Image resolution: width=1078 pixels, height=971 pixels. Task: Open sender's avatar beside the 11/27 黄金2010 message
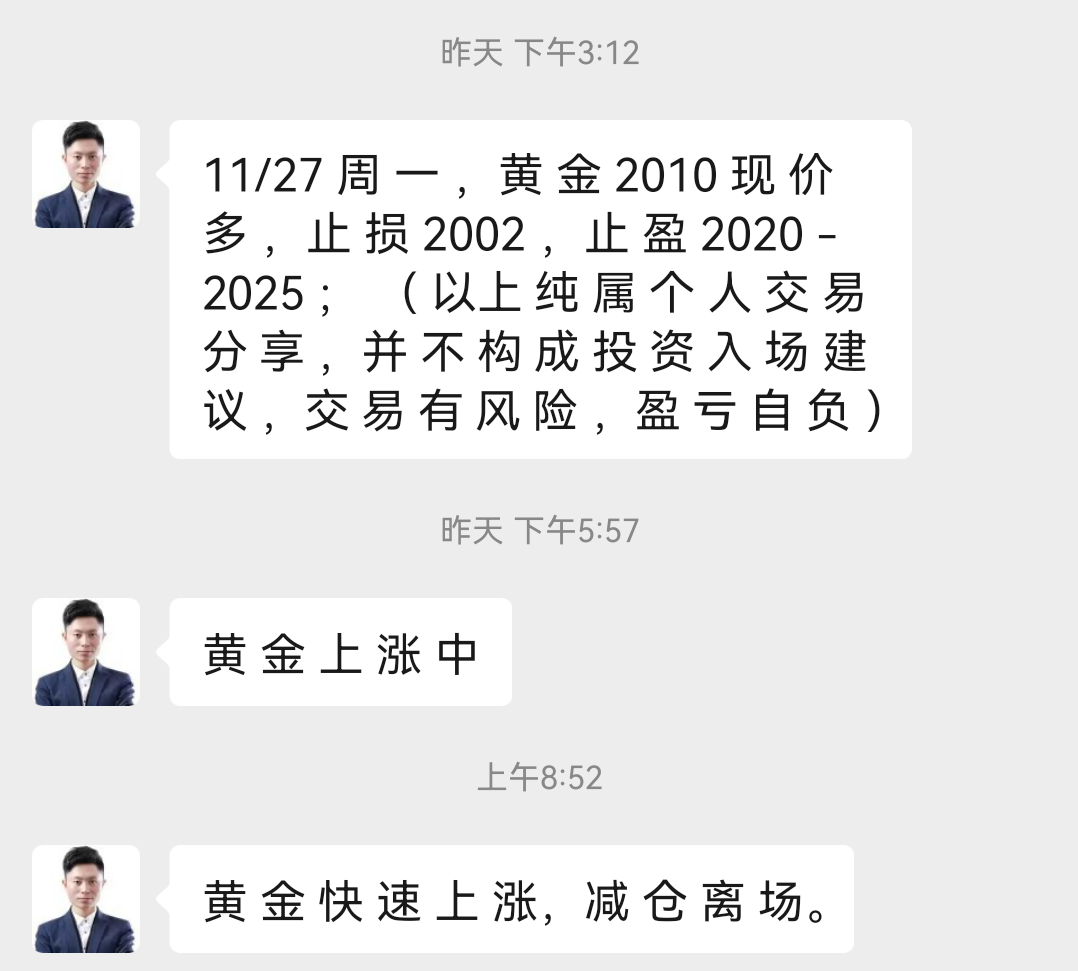click(x=85, y=174)
